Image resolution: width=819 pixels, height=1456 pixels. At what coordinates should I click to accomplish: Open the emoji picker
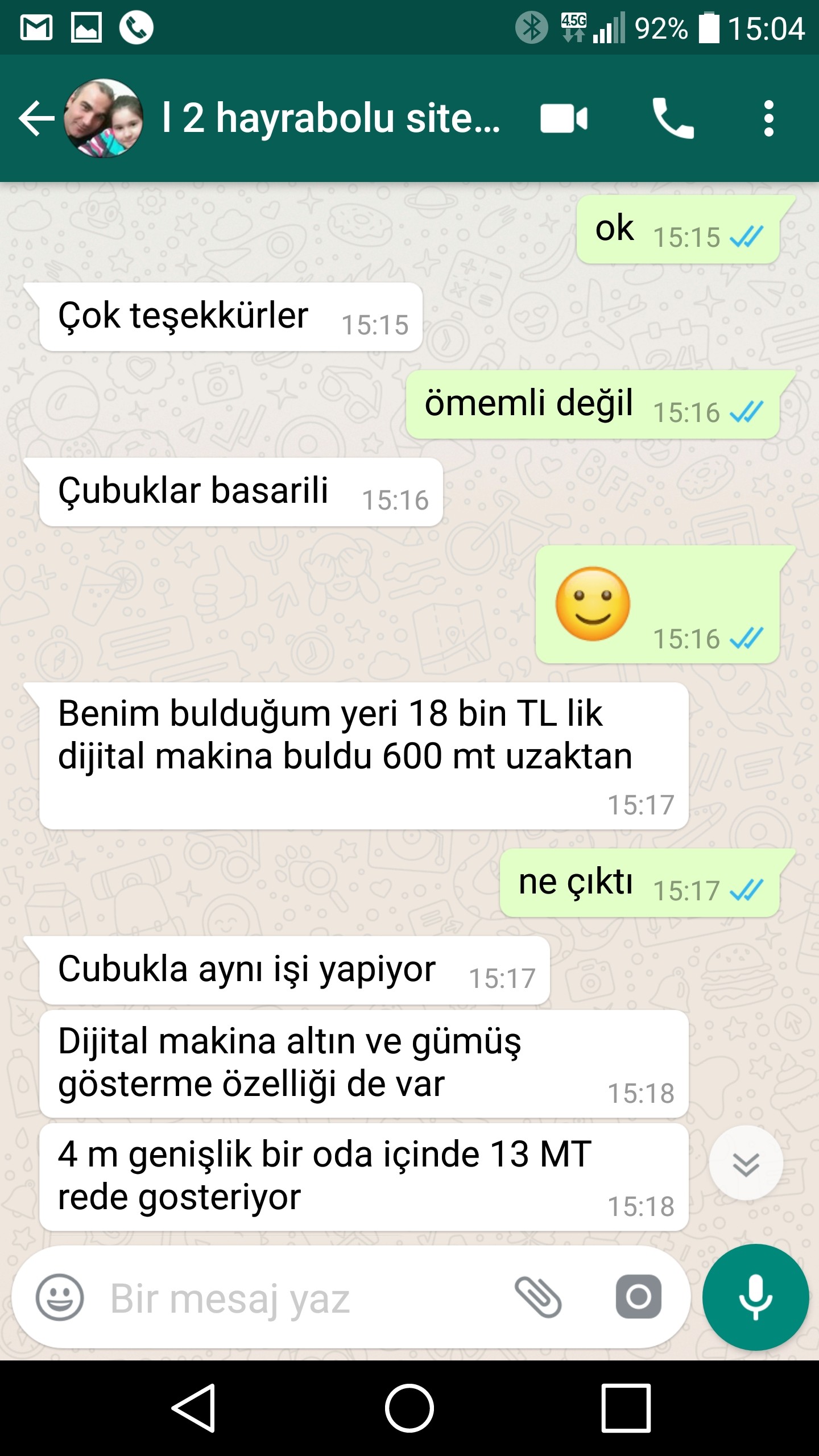[60, 1297]
